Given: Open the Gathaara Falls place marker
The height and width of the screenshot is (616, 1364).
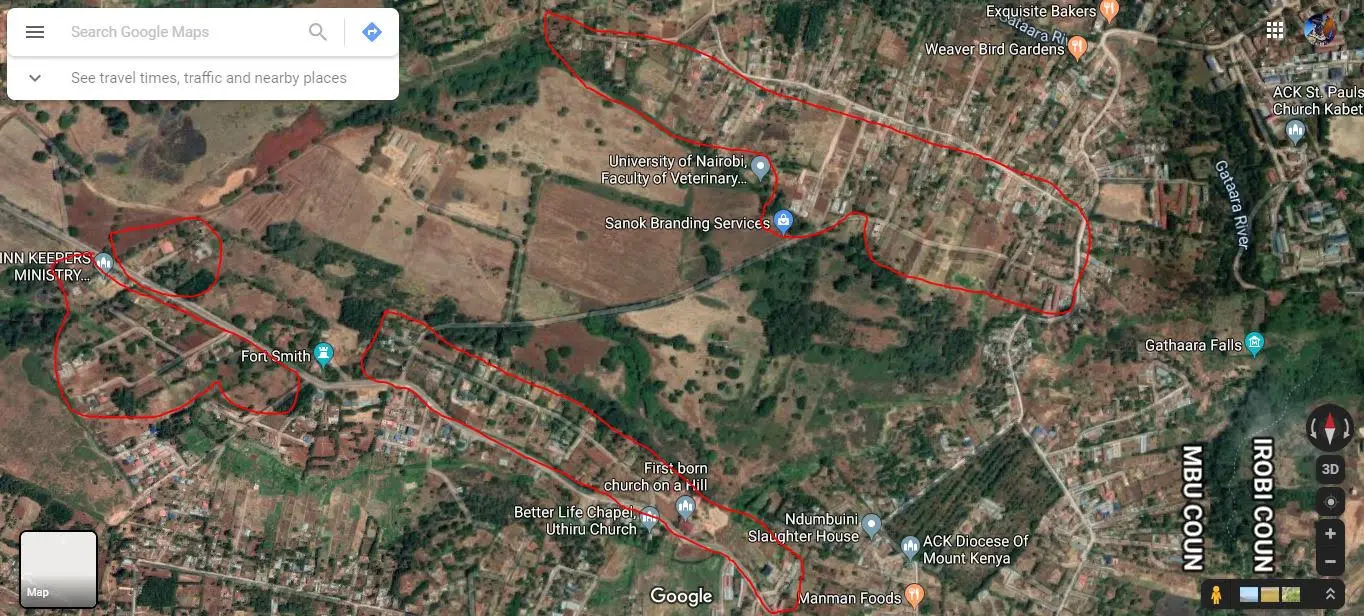Looking at the screenshot, I should click(x=1255, y=345).
